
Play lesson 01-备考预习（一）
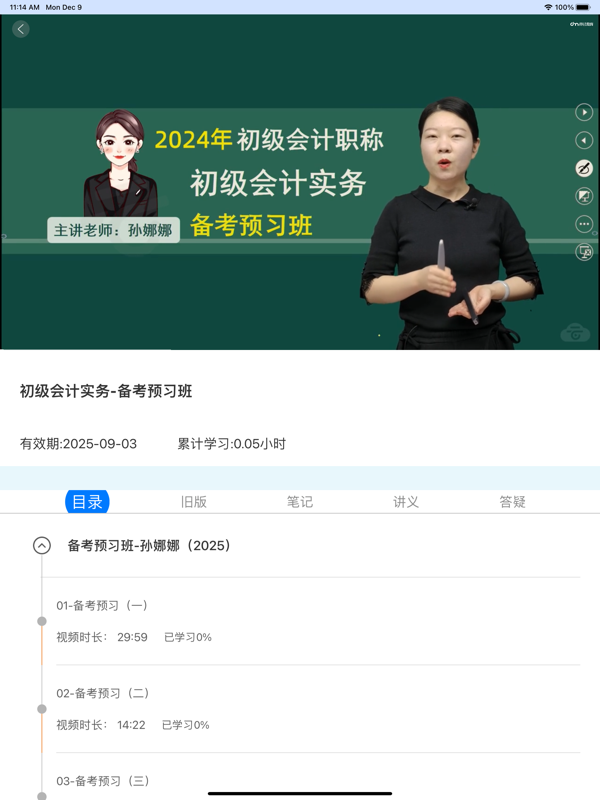click(318, 621)
